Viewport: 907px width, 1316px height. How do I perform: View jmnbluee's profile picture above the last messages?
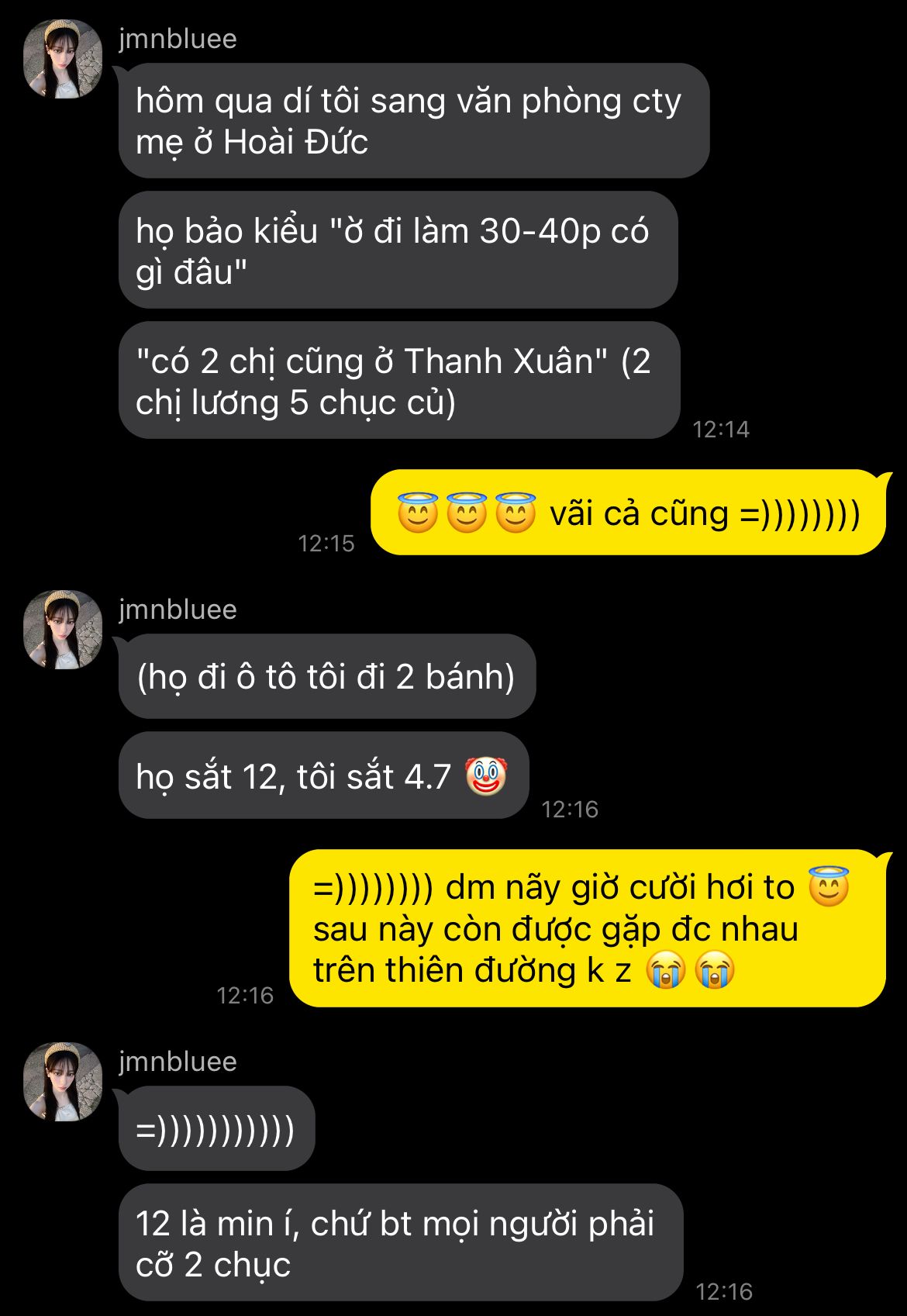pyautogui.click(x=63, y=1082)
